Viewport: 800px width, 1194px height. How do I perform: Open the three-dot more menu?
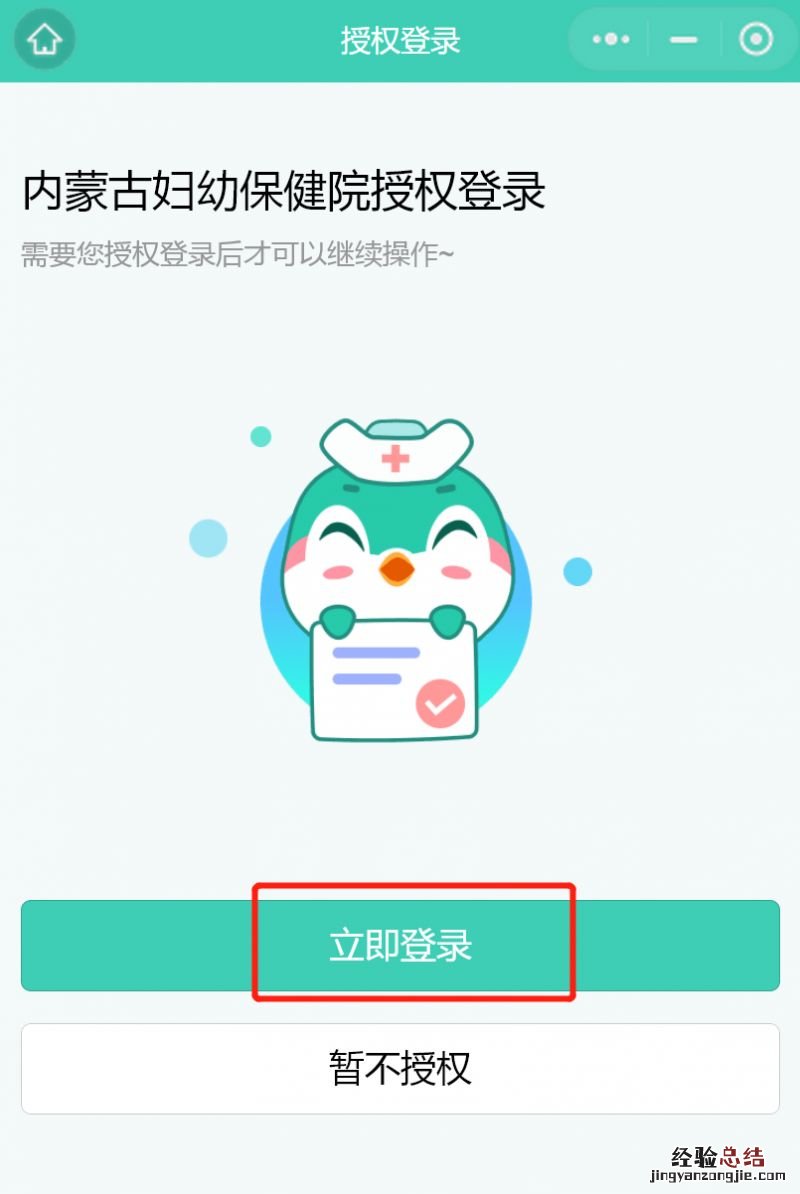point(610,40)
